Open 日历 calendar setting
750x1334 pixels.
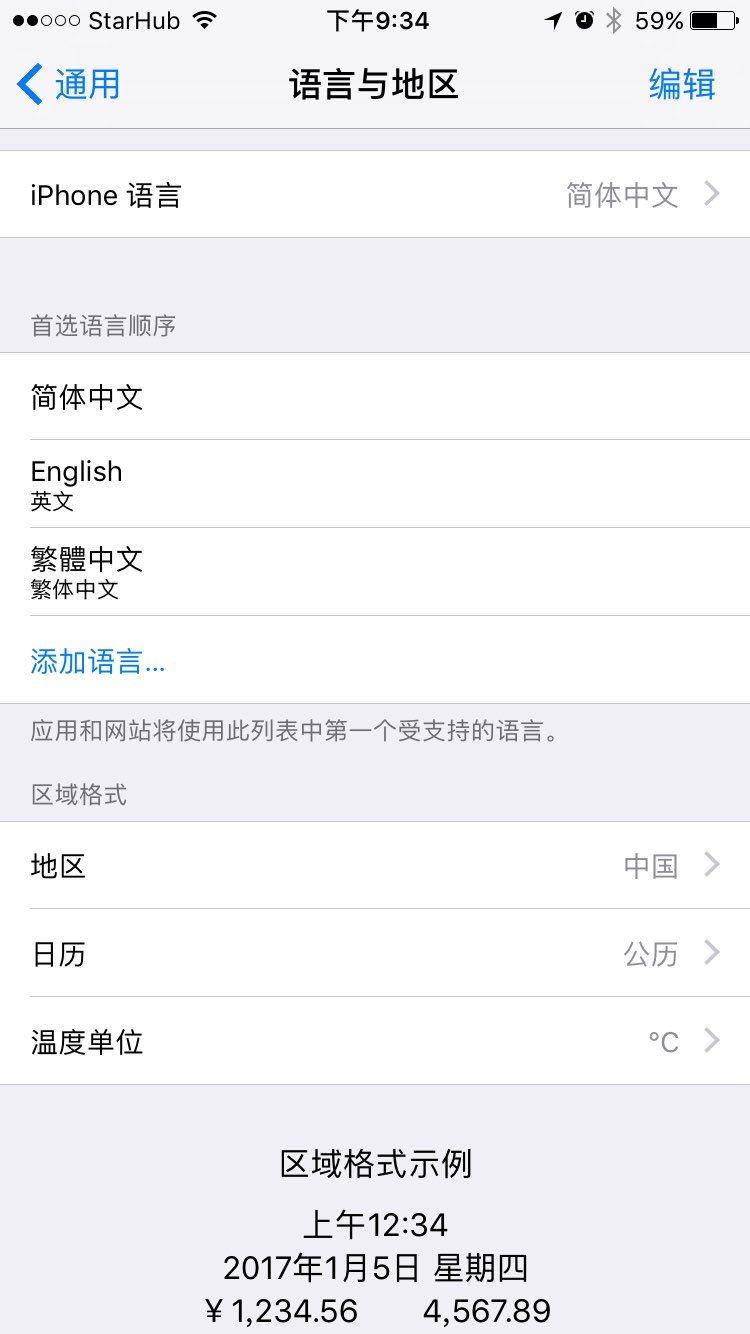(x=375, y=953)
